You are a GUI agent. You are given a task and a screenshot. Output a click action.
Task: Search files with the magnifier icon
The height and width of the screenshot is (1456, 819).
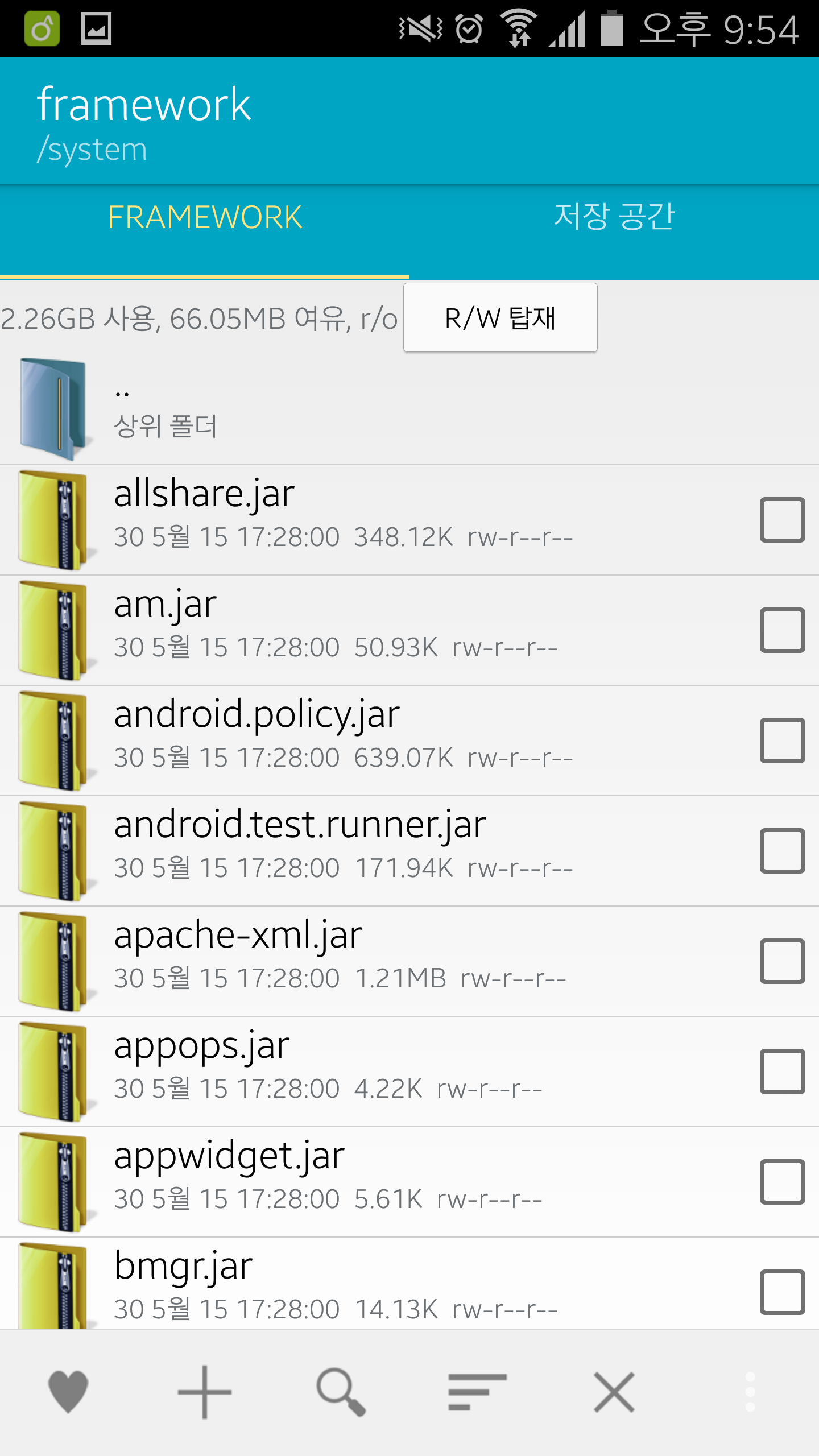click(341, 1391)
